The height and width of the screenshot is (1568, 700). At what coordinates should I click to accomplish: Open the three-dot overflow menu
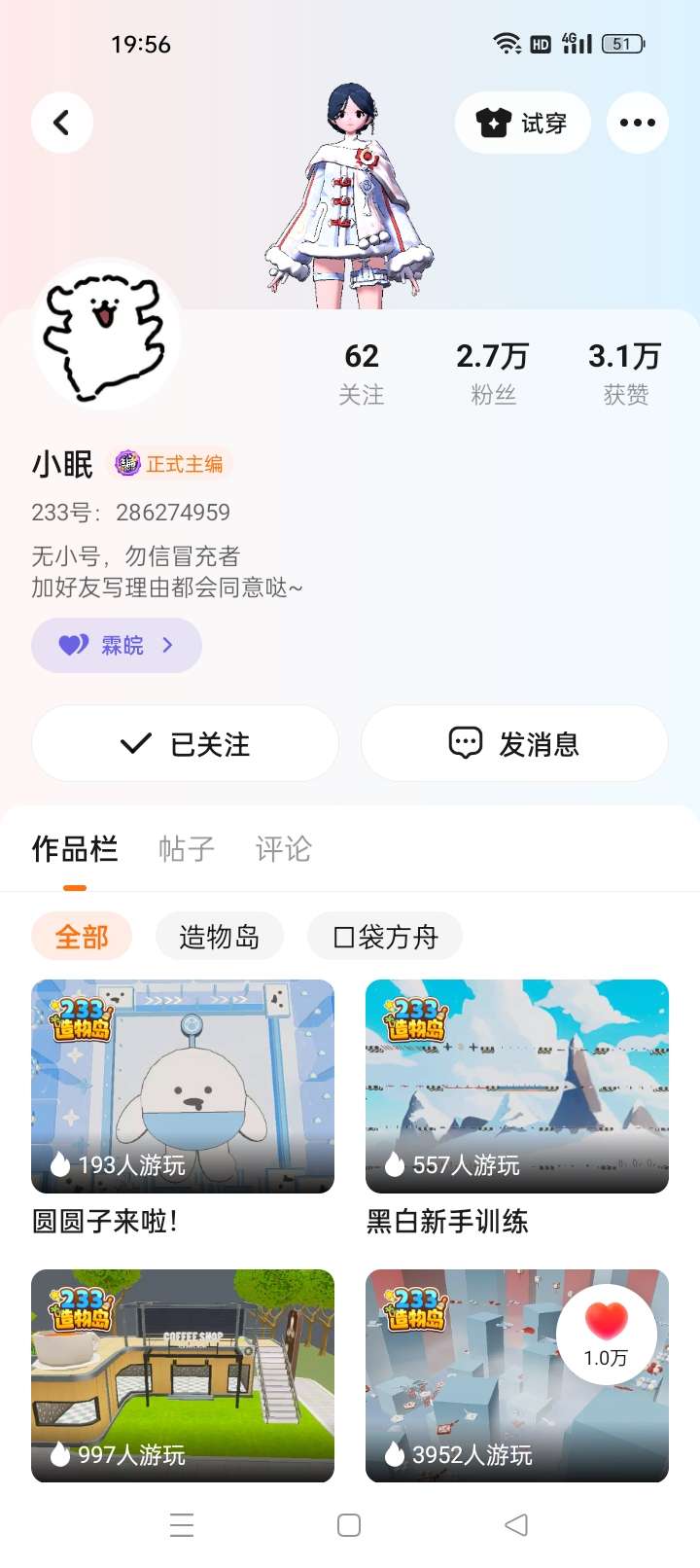pos(637,123)
